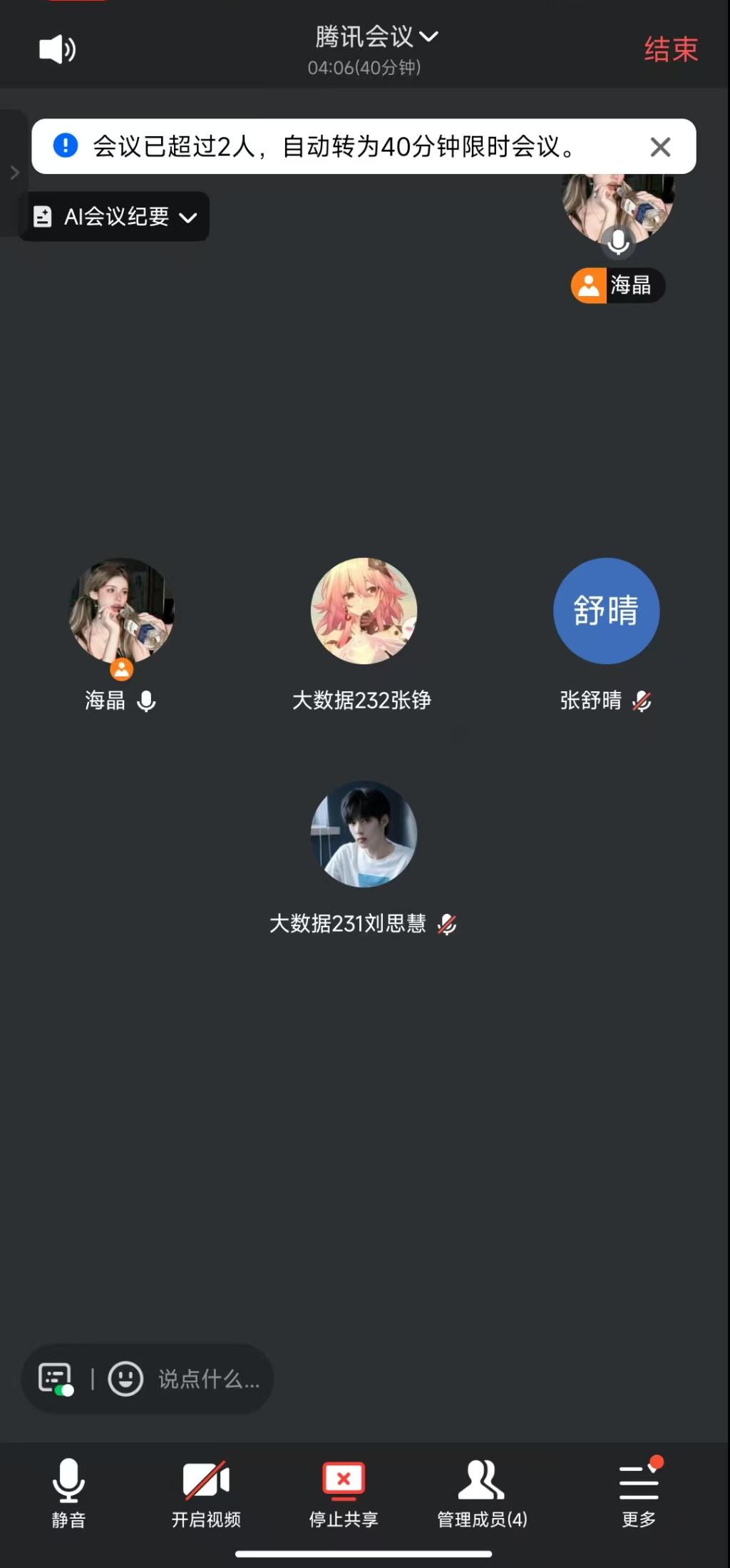Tap 结束 to end the meeting
Screen dimensions: 730x1568
[x=670, y=50]
